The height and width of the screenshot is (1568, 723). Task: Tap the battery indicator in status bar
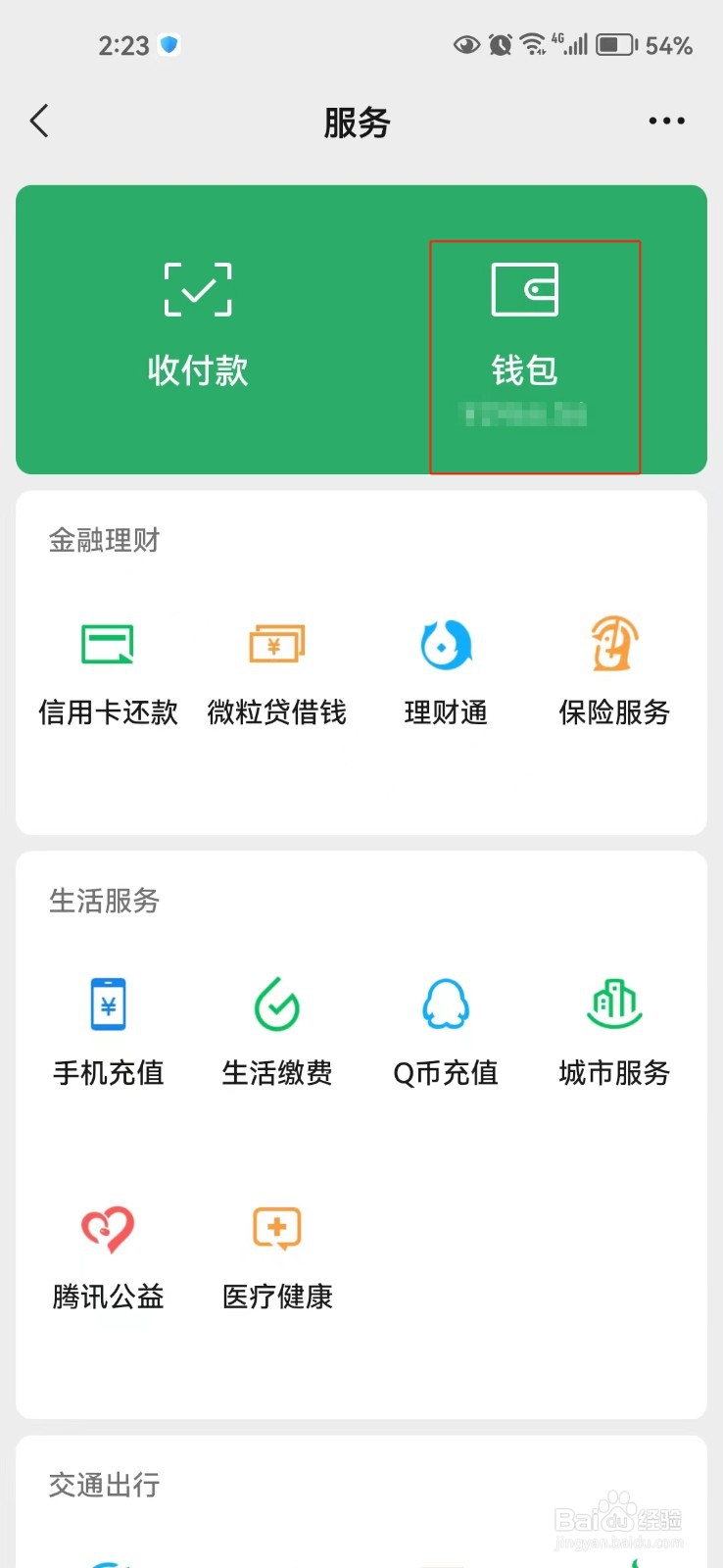coord(615,44)
